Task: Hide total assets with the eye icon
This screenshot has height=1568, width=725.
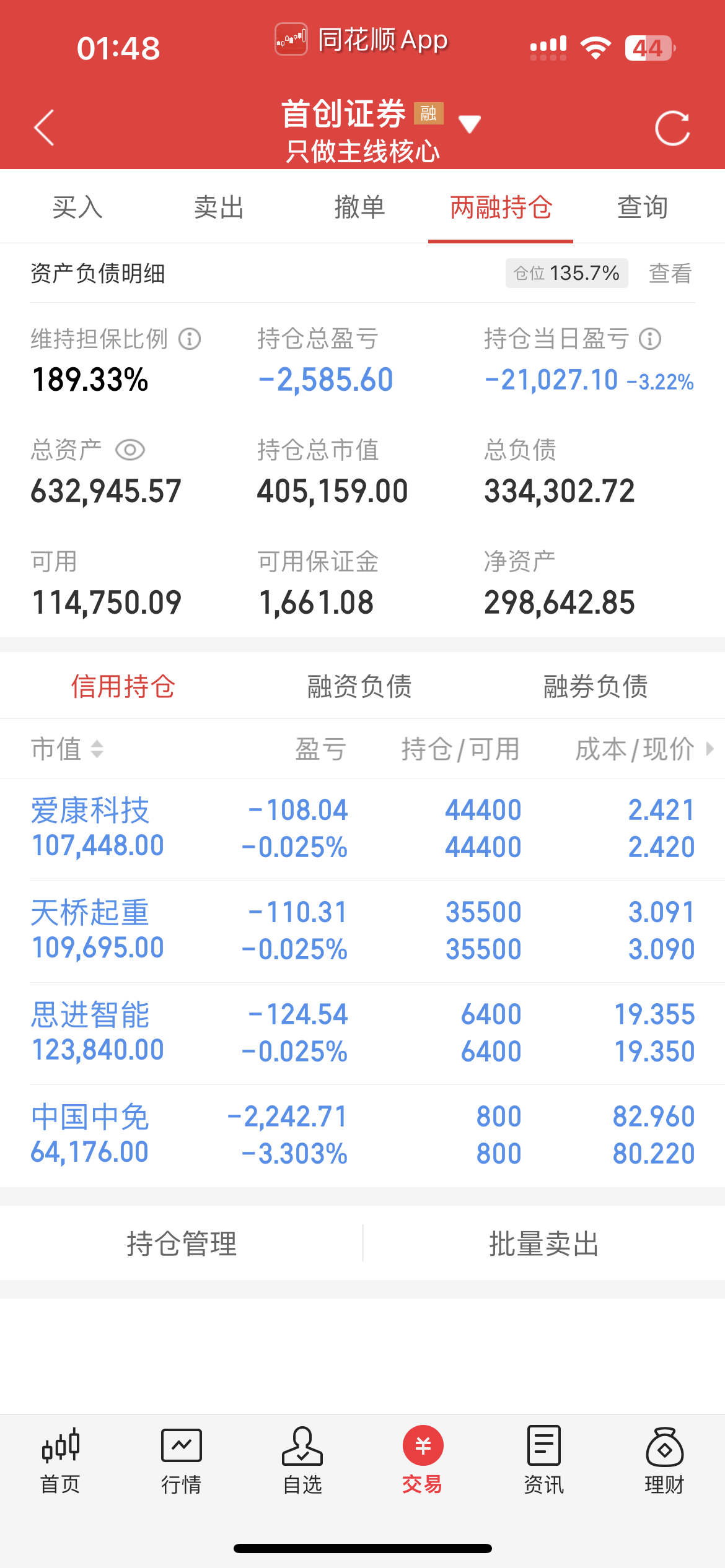Action: point(130,450)
